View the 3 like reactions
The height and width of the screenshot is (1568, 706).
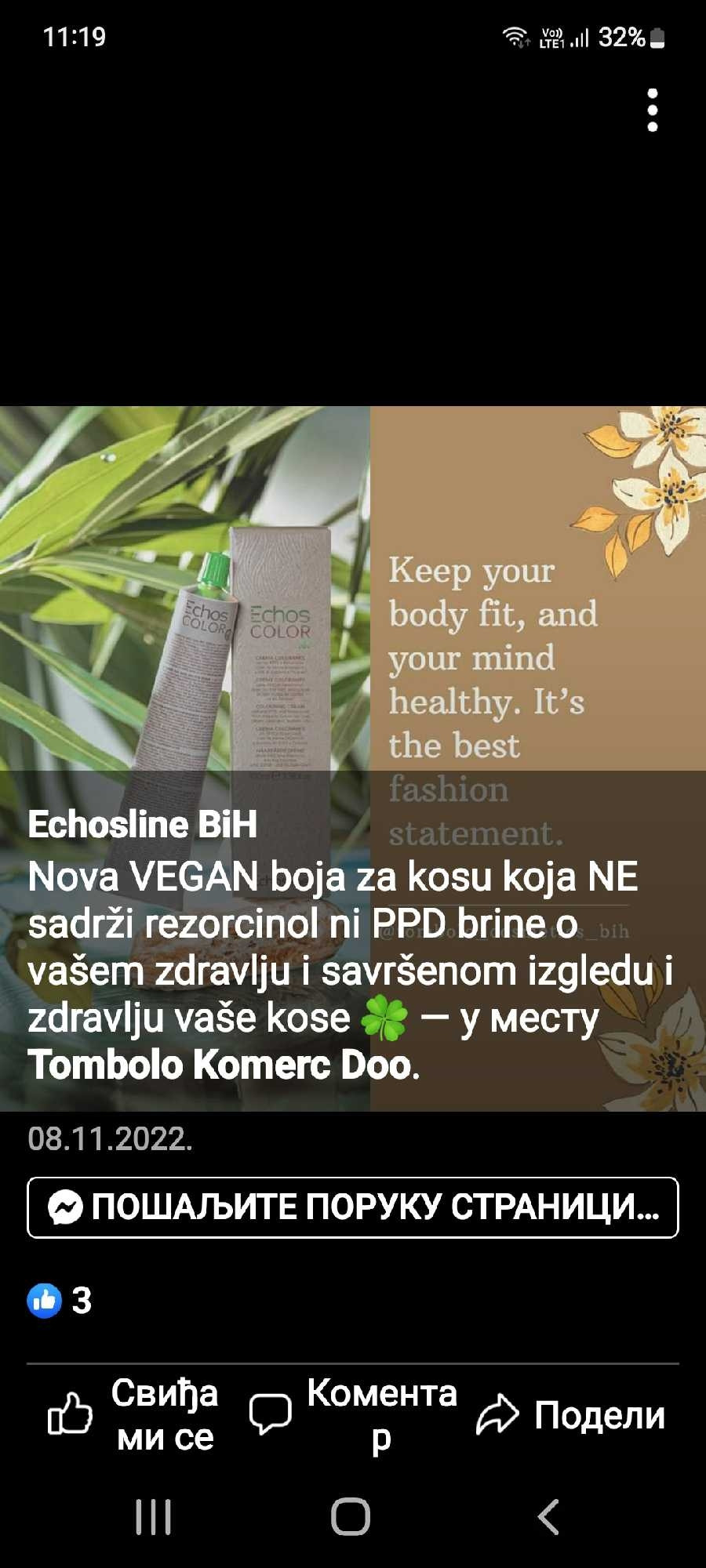coord(60,1300)
